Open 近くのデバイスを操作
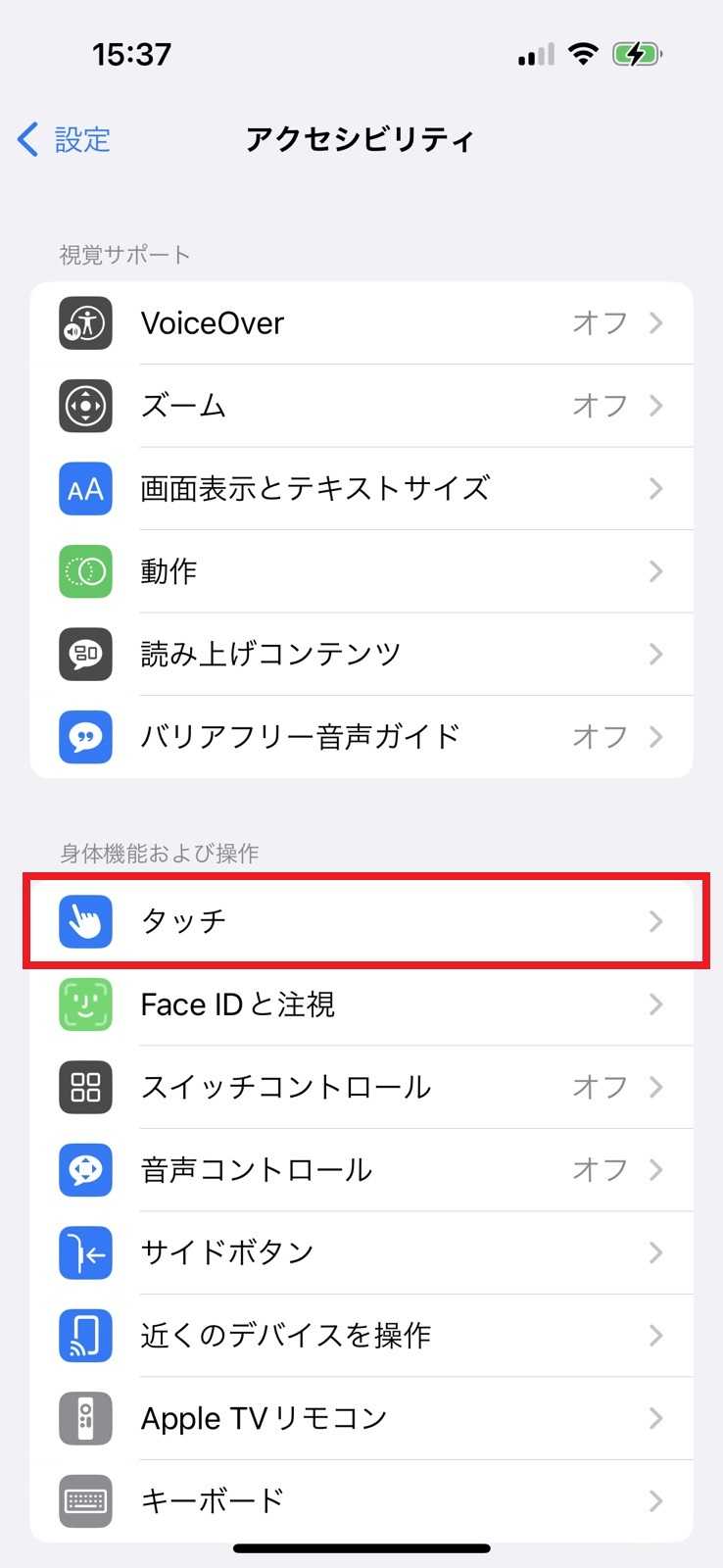 click(361, 1335)
